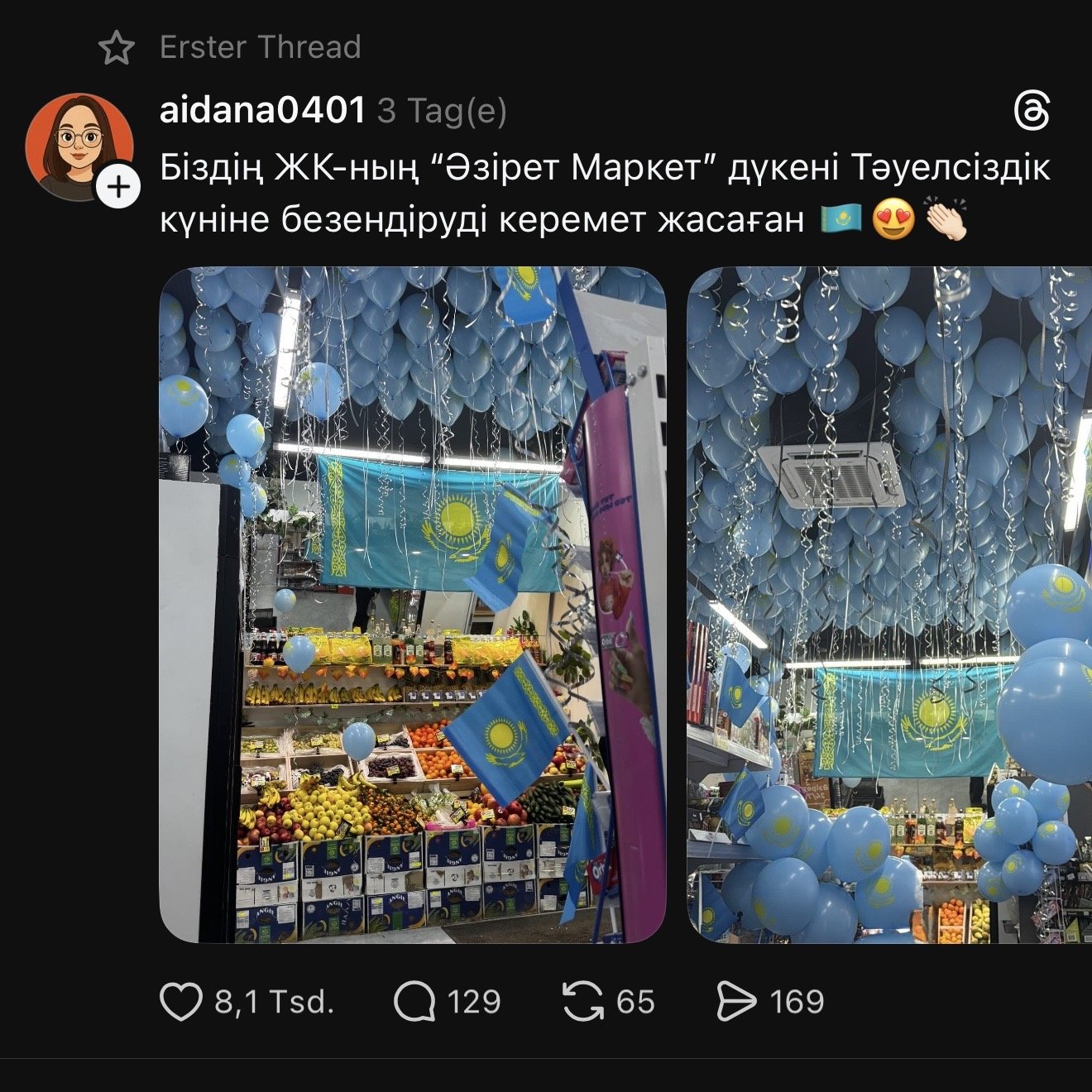Screen dimensions: 1092x1092
Task: Follow aidana0401 via plus badge
Action: 120,187
